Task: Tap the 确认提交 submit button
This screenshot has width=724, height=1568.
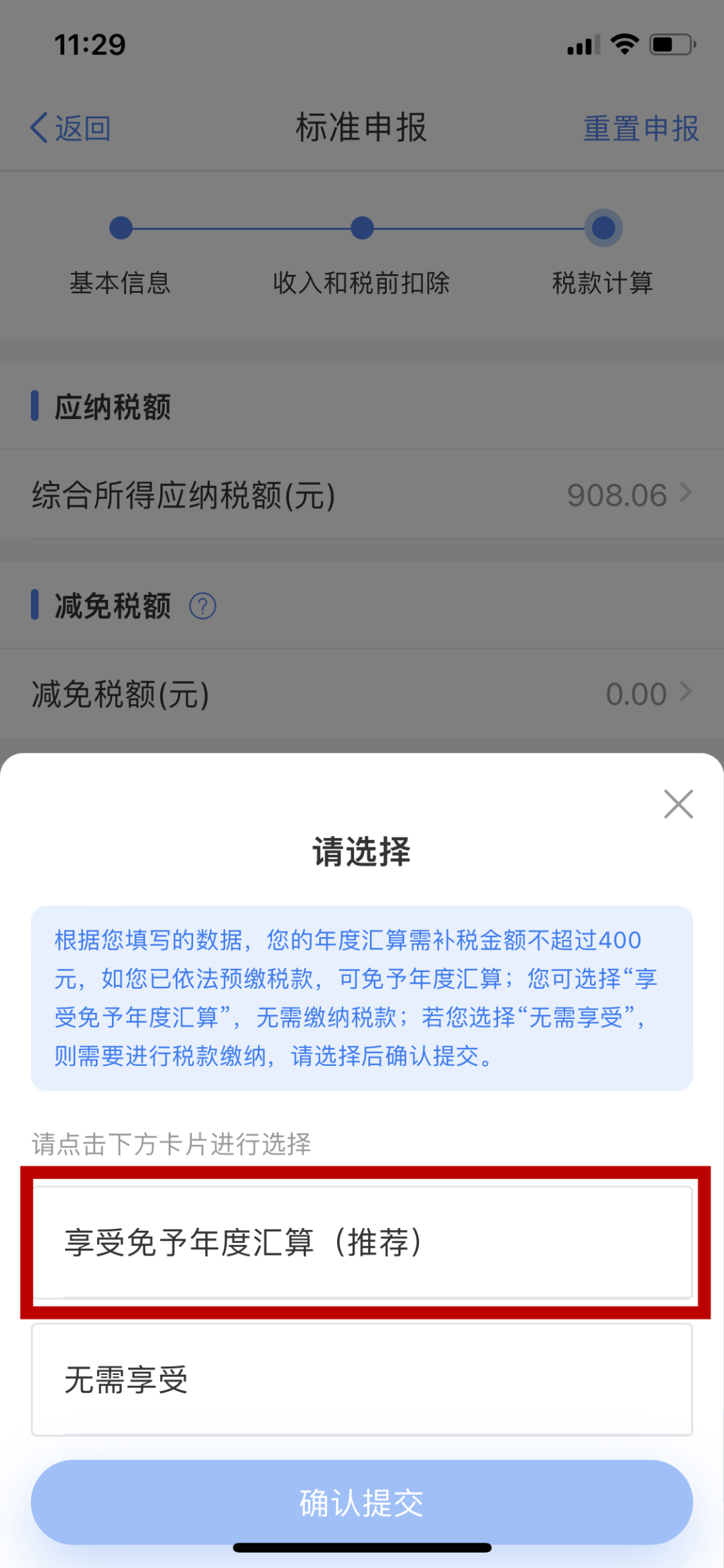Action: [361, 1502]
